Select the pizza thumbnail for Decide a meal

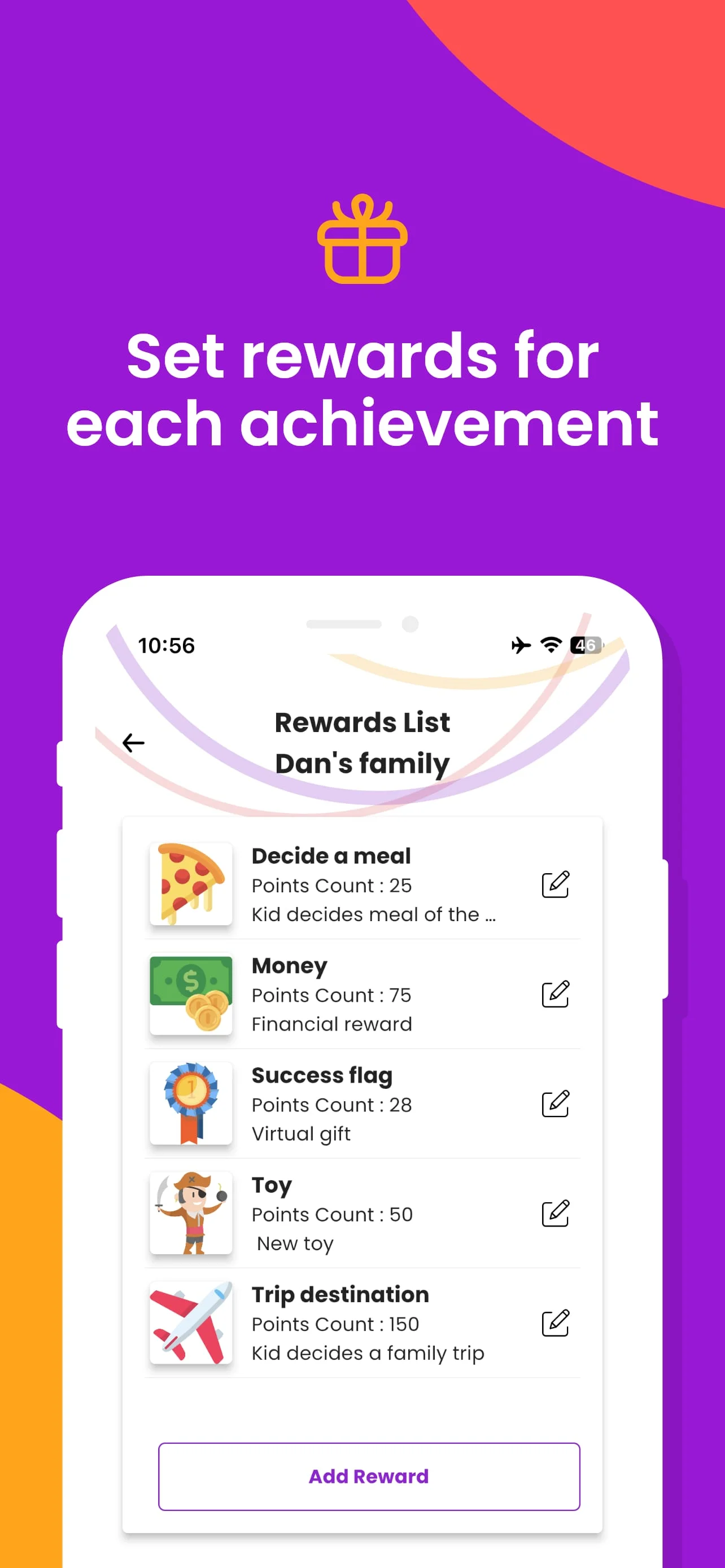(190, 885)
